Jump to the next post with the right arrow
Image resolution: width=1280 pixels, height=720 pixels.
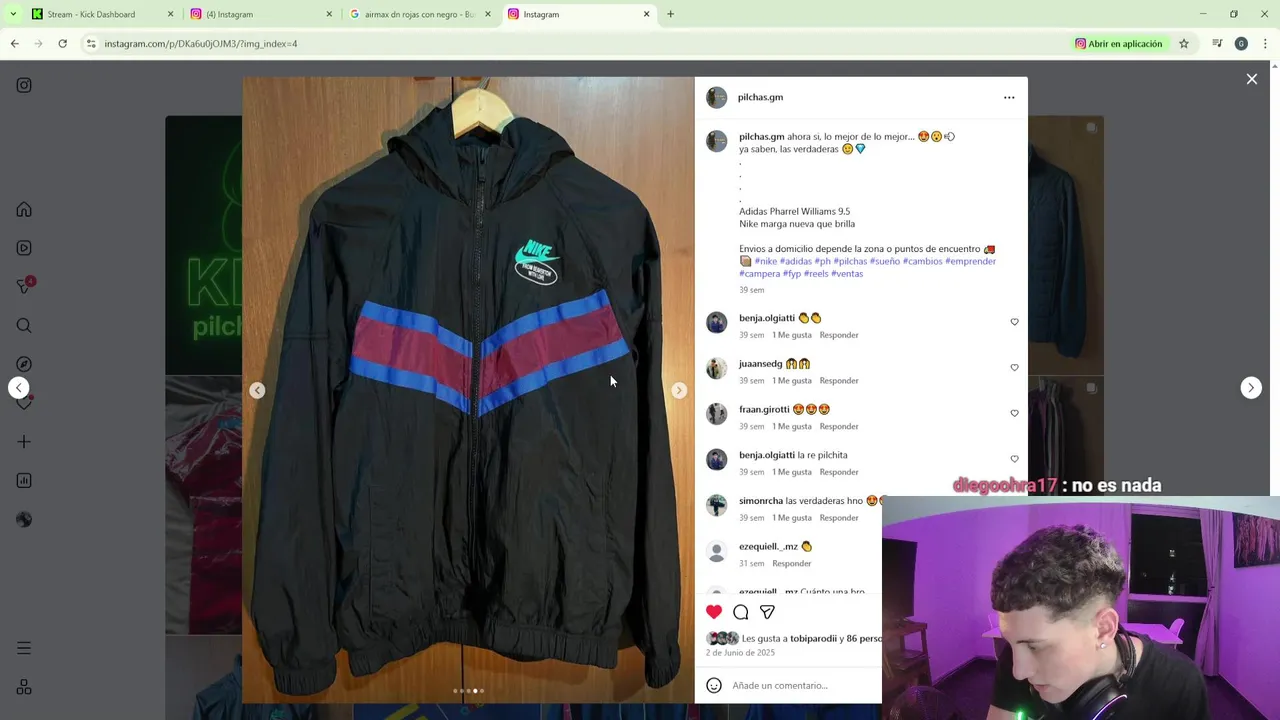[1251, 388]
